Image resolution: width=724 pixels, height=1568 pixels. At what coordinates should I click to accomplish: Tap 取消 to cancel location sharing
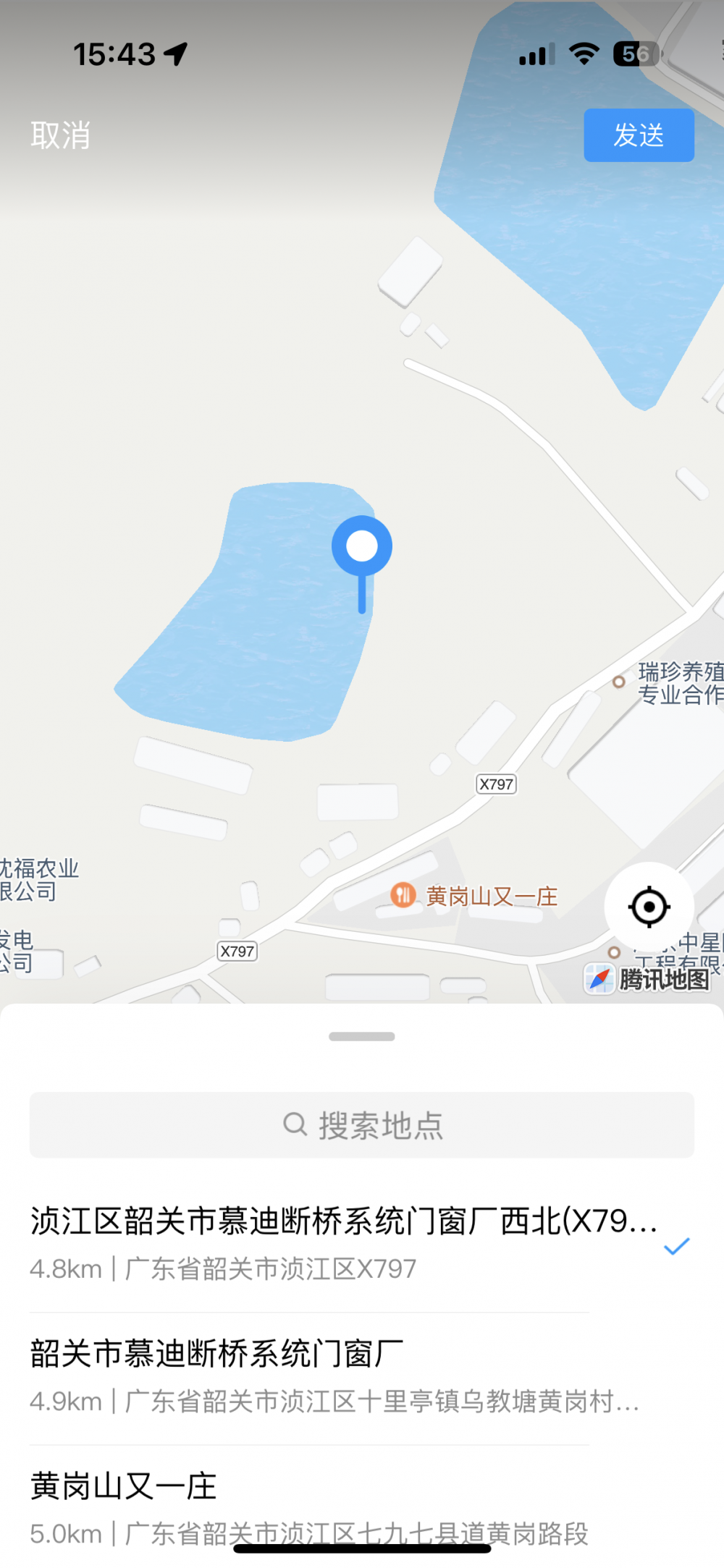pyautogui.click(x=60, y=135)
